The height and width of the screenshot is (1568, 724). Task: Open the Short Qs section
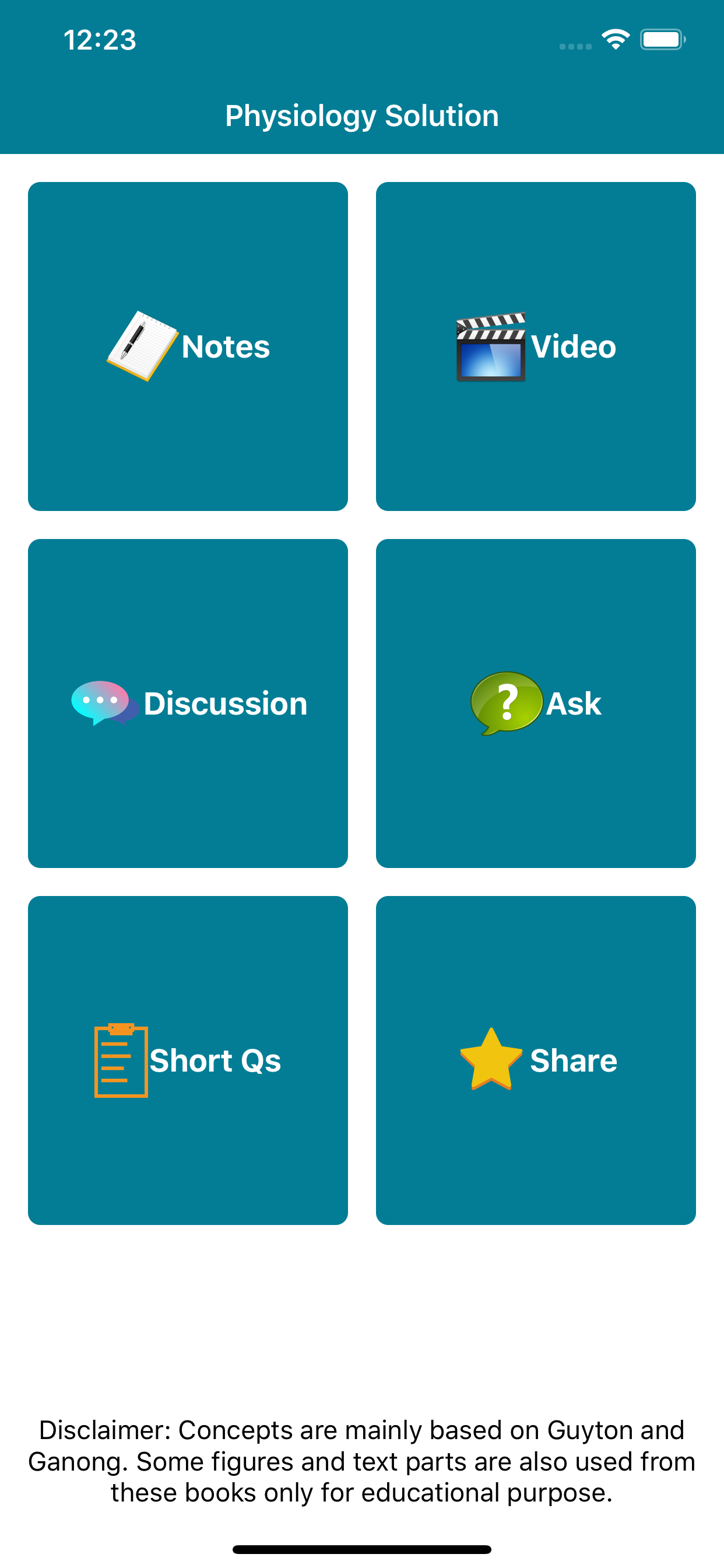pos(188,1060)
